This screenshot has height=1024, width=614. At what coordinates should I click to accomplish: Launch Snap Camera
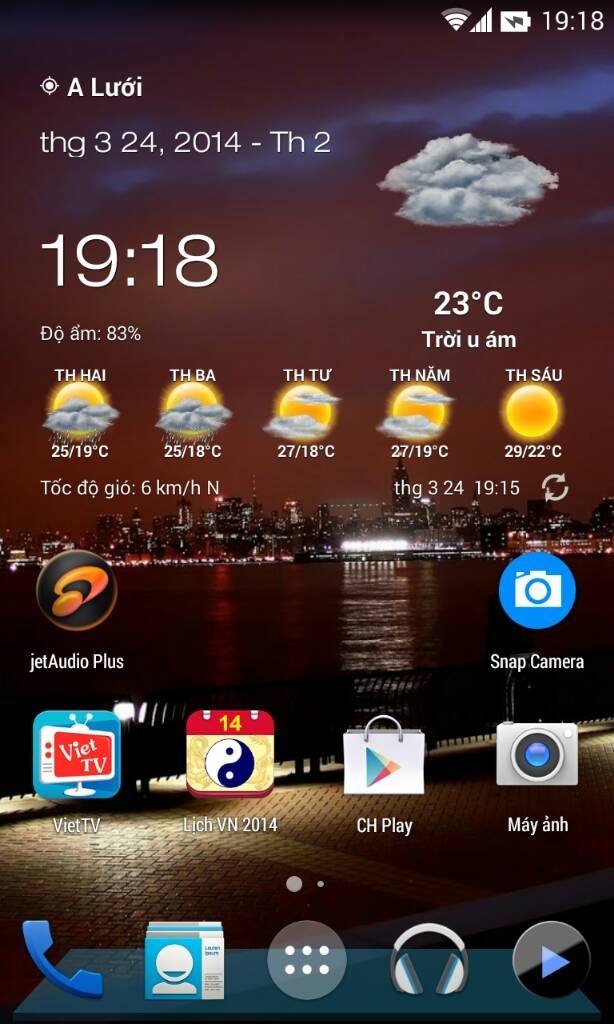[x=537, y=590]
